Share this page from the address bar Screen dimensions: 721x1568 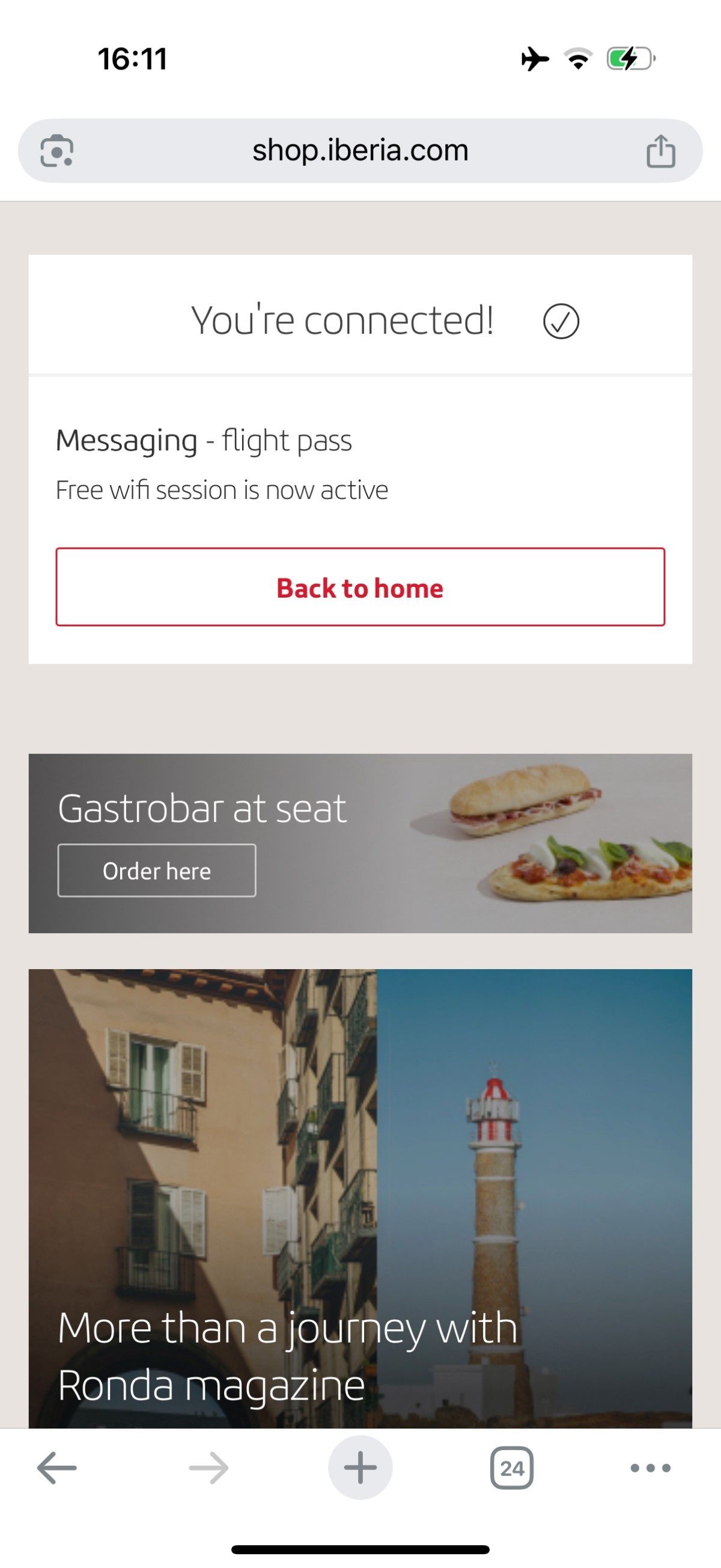point(660,150)
